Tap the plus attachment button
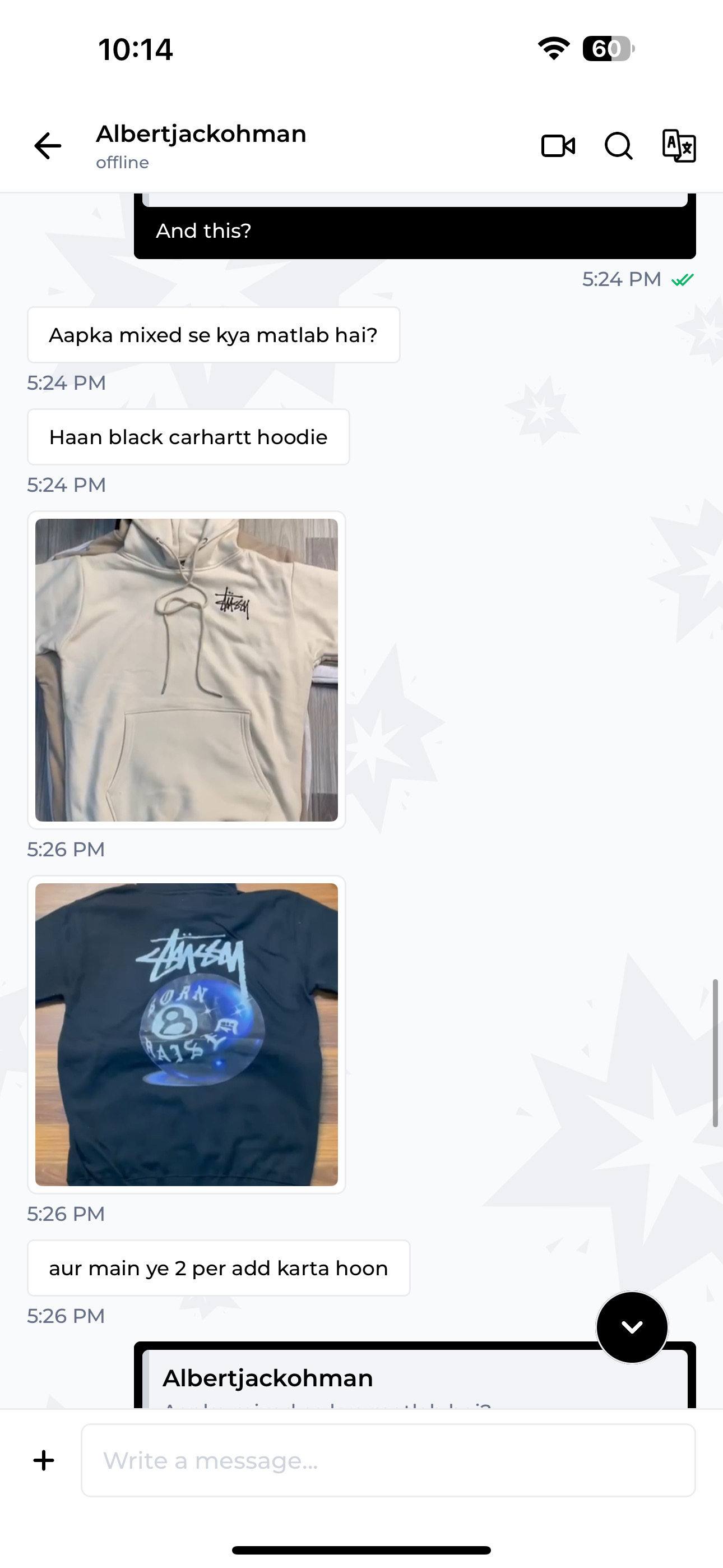 coord(44,1460)
